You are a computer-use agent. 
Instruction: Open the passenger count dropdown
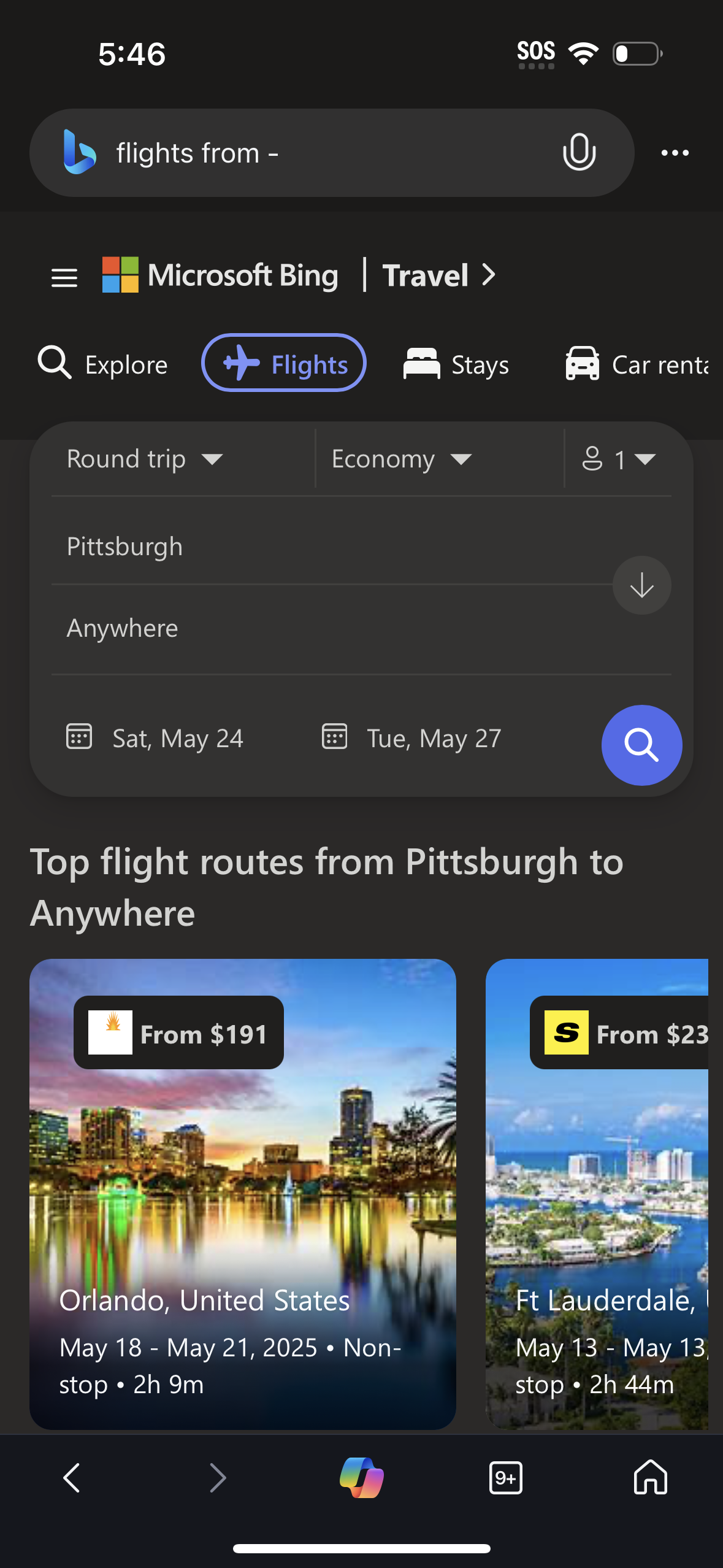[619, 458]
